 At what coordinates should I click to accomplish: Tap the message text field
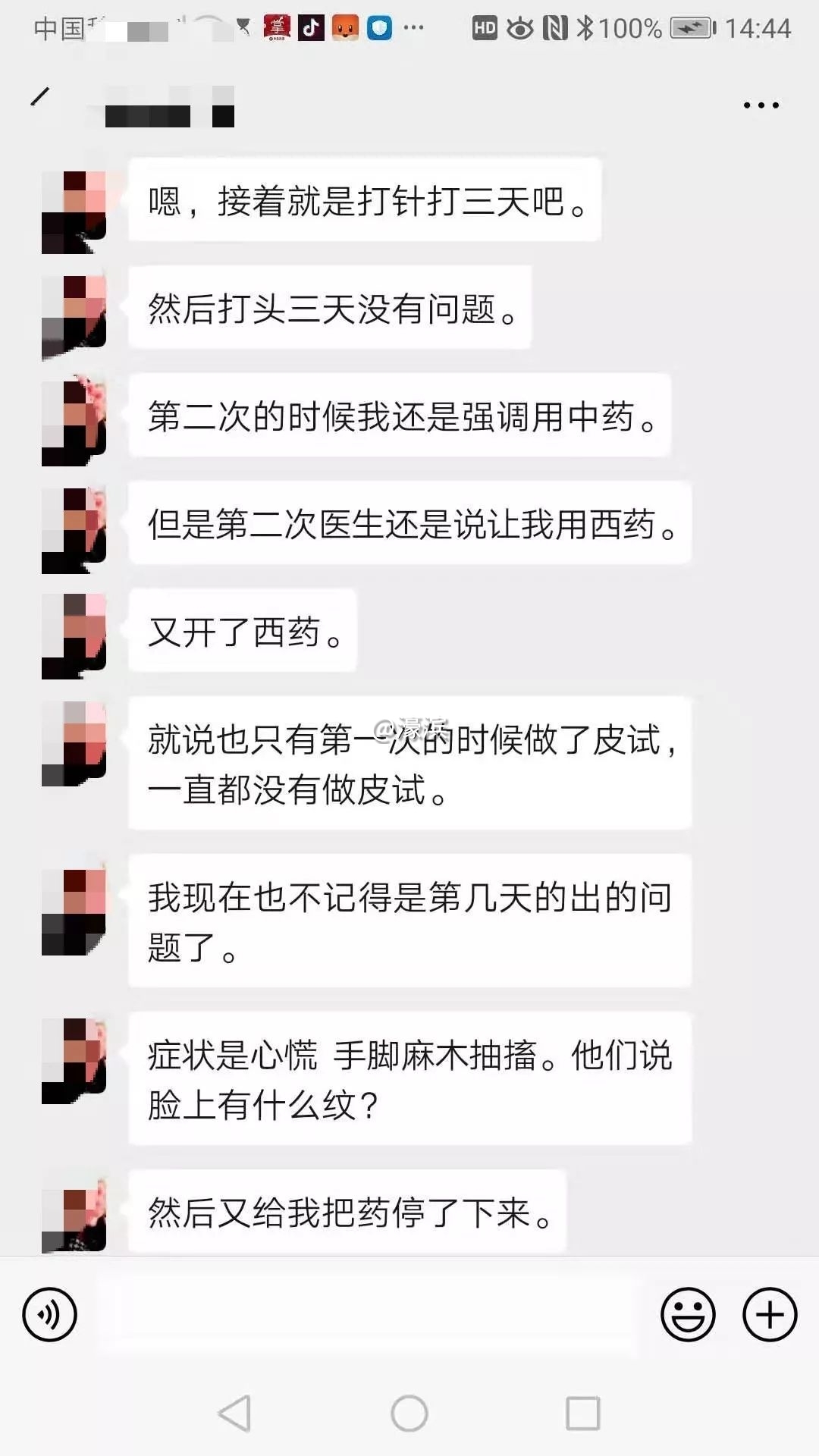tap(368, 1314)
